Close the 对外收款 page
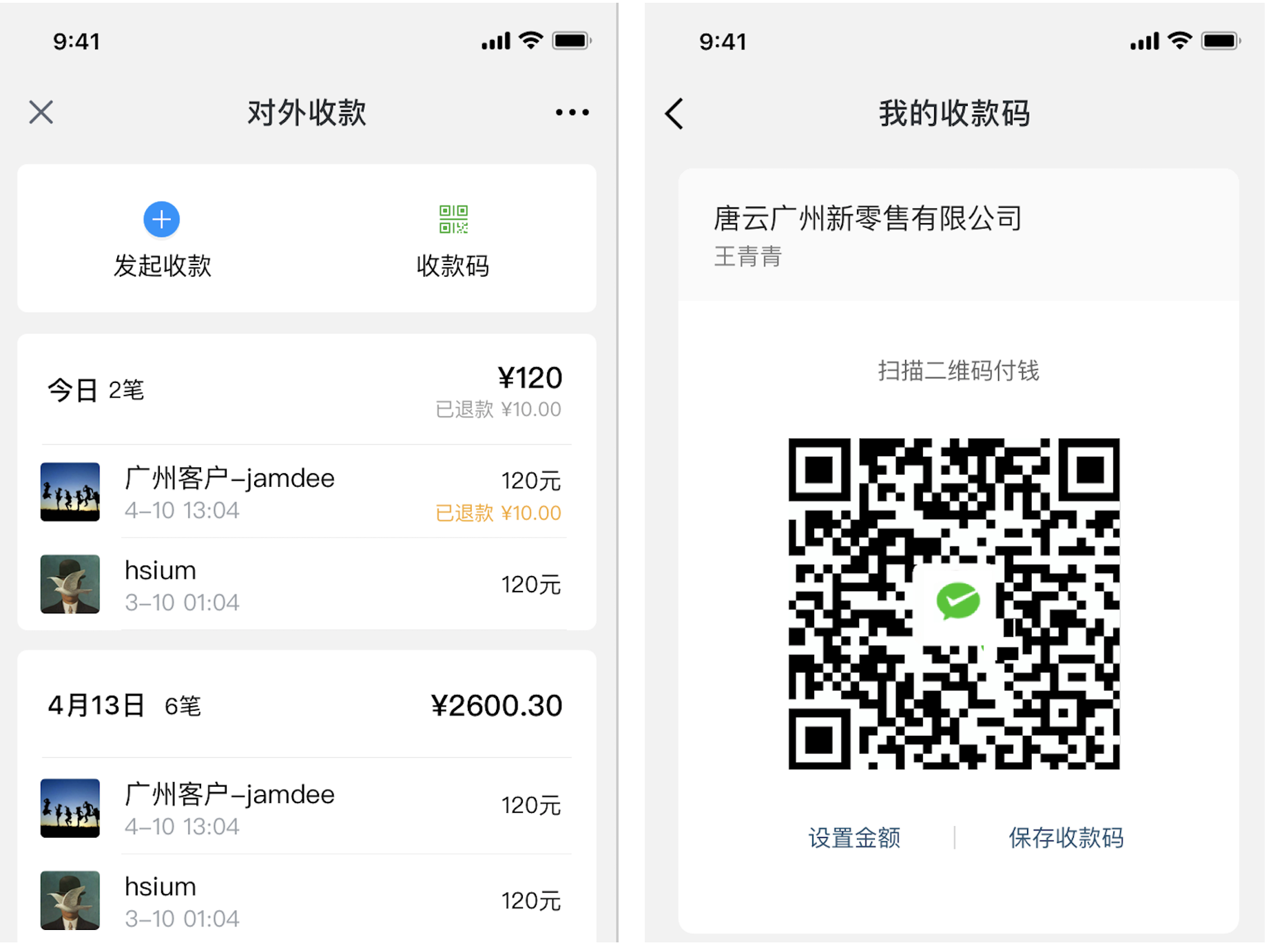 pyautogui.click(x=41, y=112)
